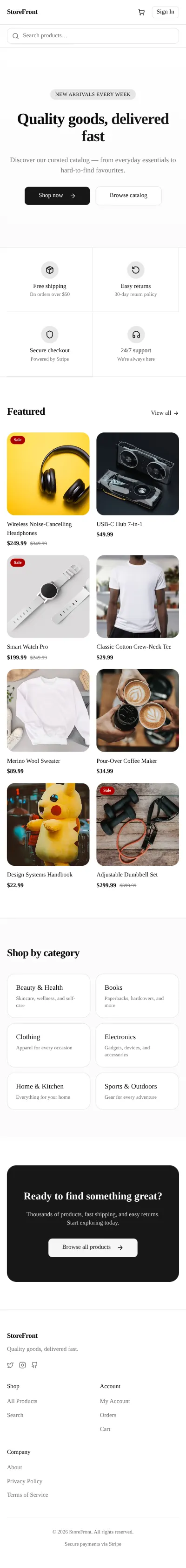The width and height of the screenshot is (186, 1568).
Task: Open the Twitter icon in footer
Action: tap(10, 1365)
